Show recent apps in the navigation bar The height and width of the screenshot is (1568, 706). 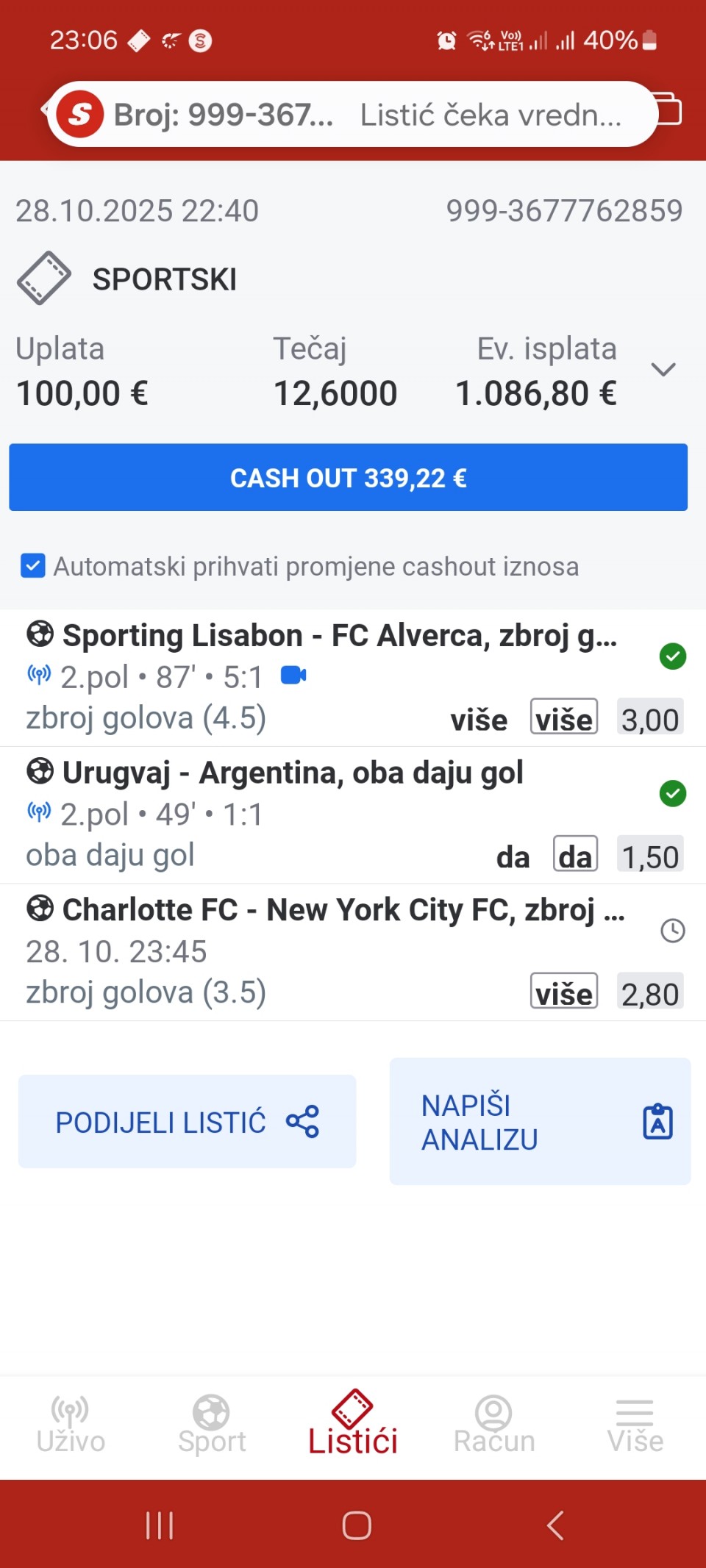point(159,1525)
